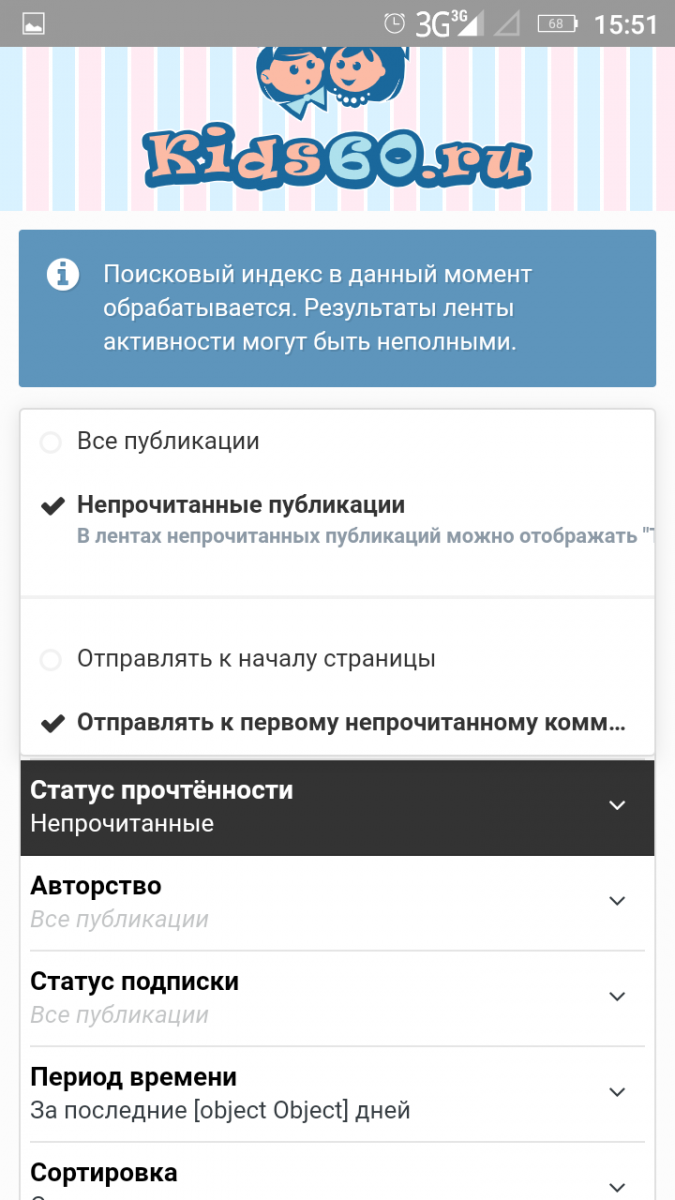Expand the "Сортировка" filter
Screen dimensions: 675x1200
point(337,1174)
